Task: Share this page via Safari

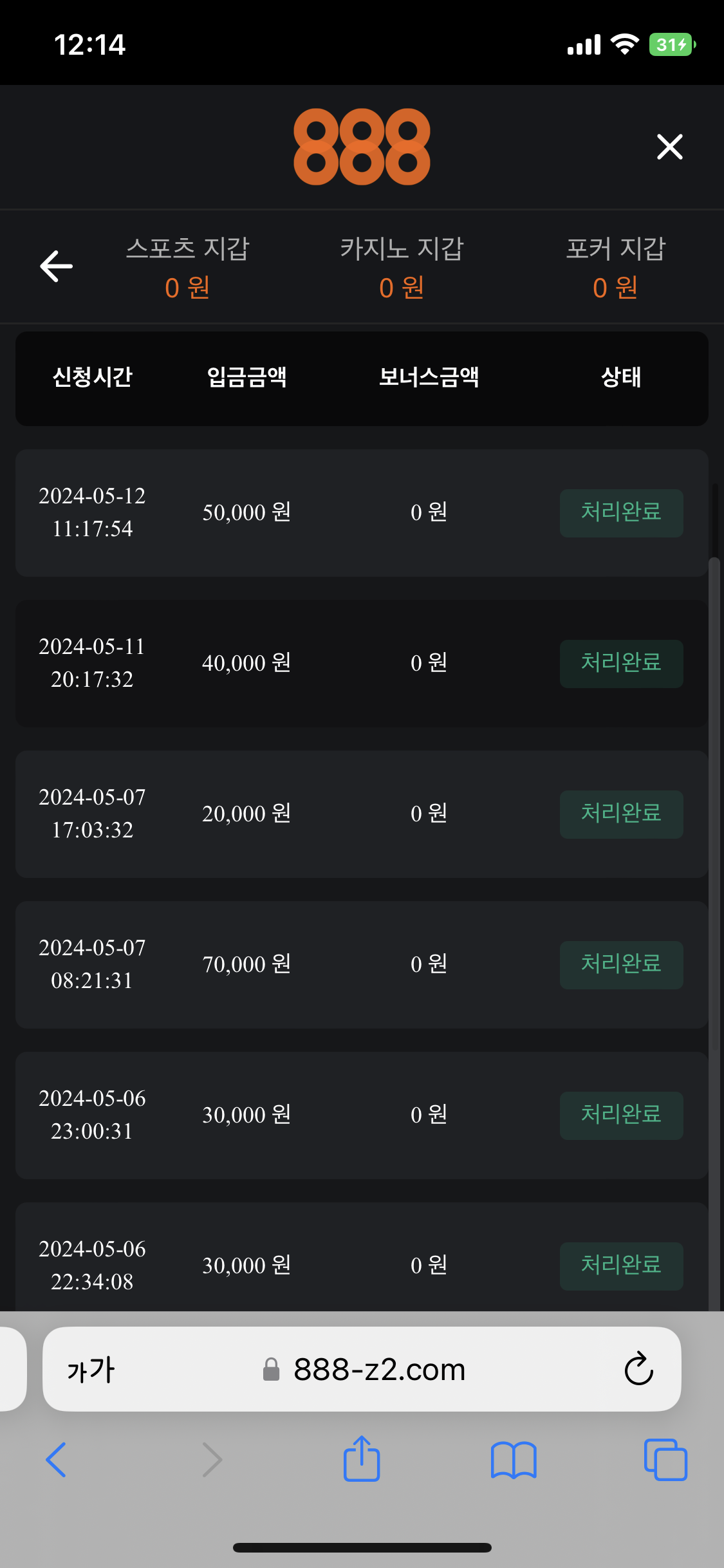Action: [x=362, y=1459]
